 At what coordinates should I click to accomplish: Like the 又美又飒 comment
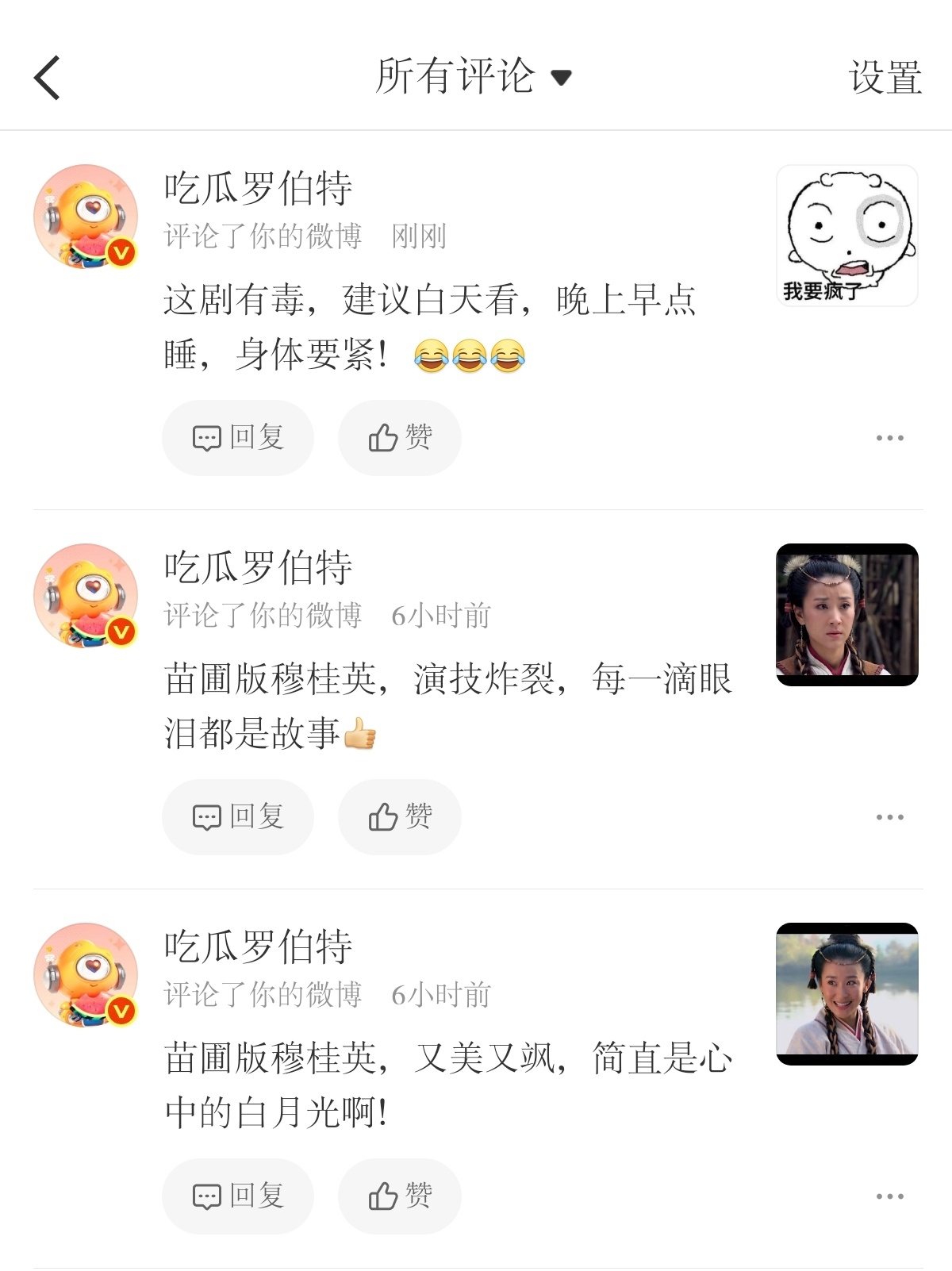point(399,1195)
